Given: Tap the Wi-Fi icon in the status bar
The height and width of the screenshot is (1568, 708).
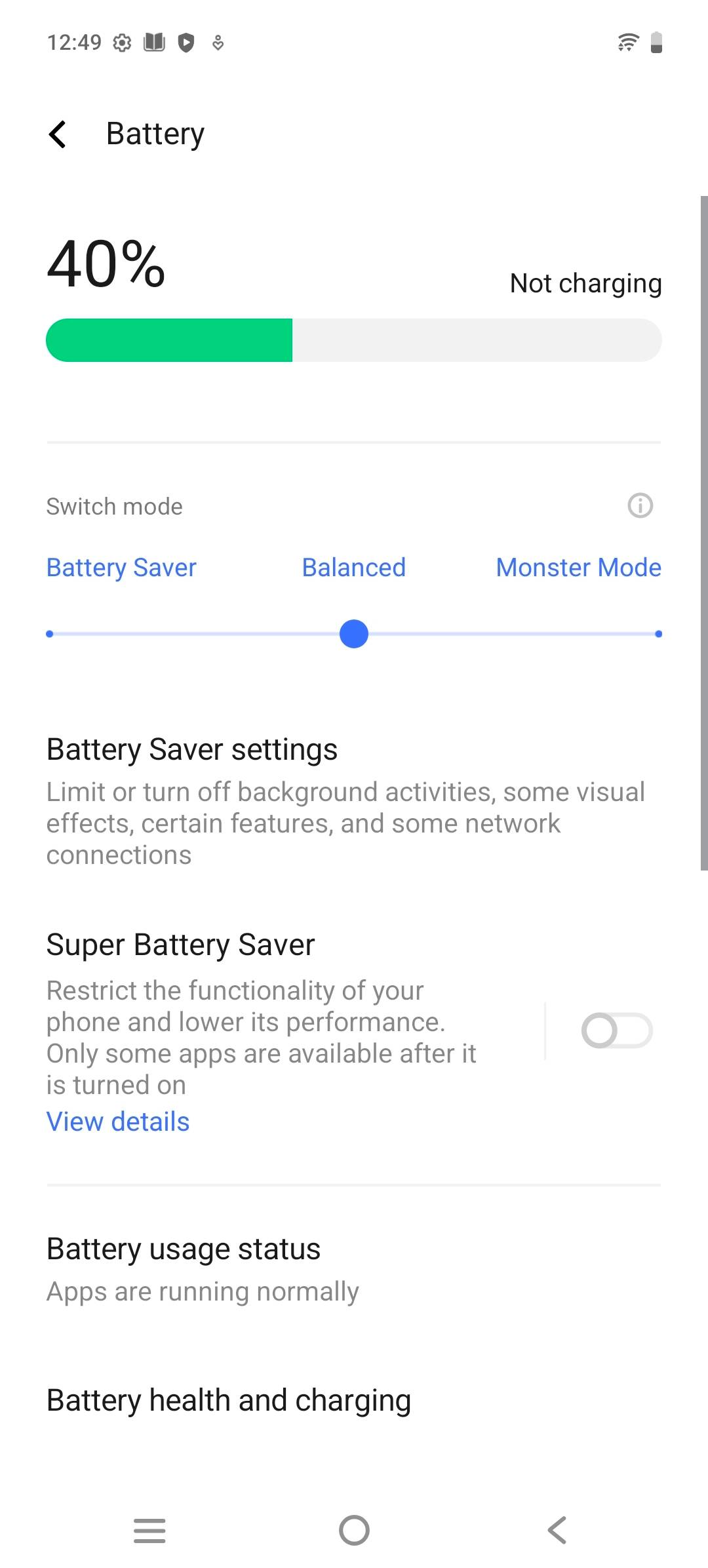Looking at the screenshot, I should click(x=627, y=42).
